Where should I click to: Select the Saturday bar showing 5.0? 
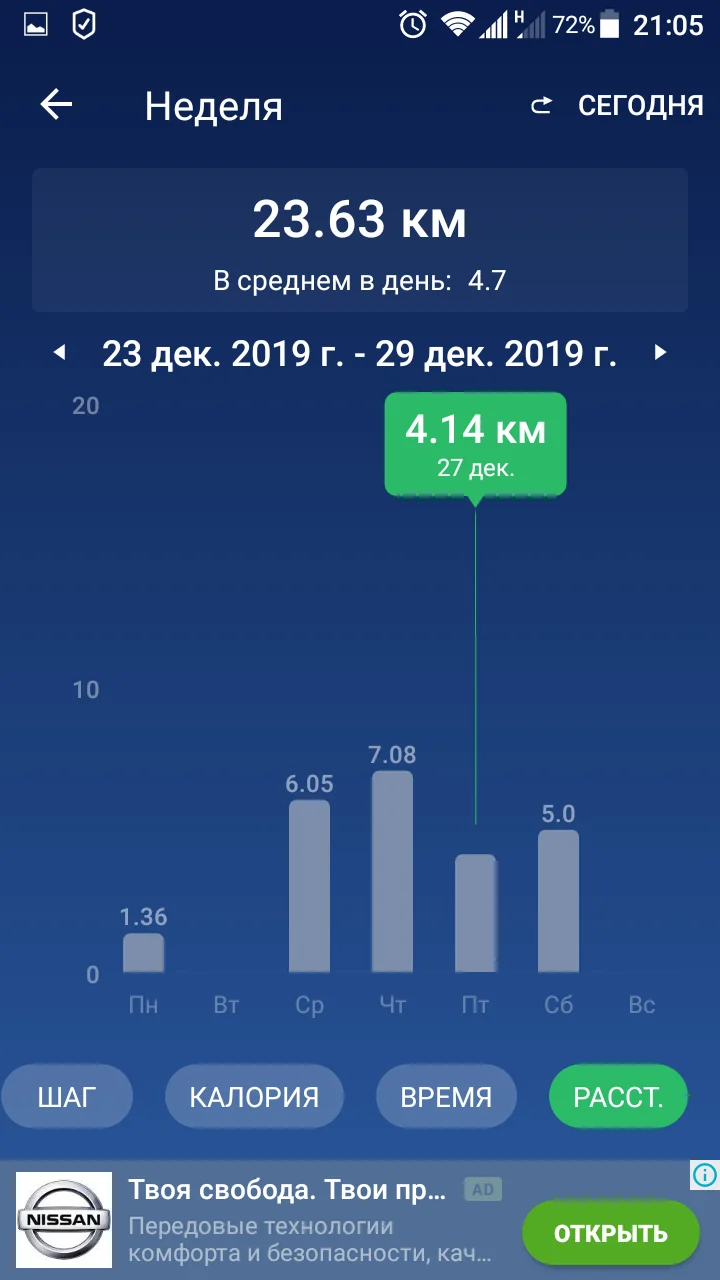click(x=558, y=901)
